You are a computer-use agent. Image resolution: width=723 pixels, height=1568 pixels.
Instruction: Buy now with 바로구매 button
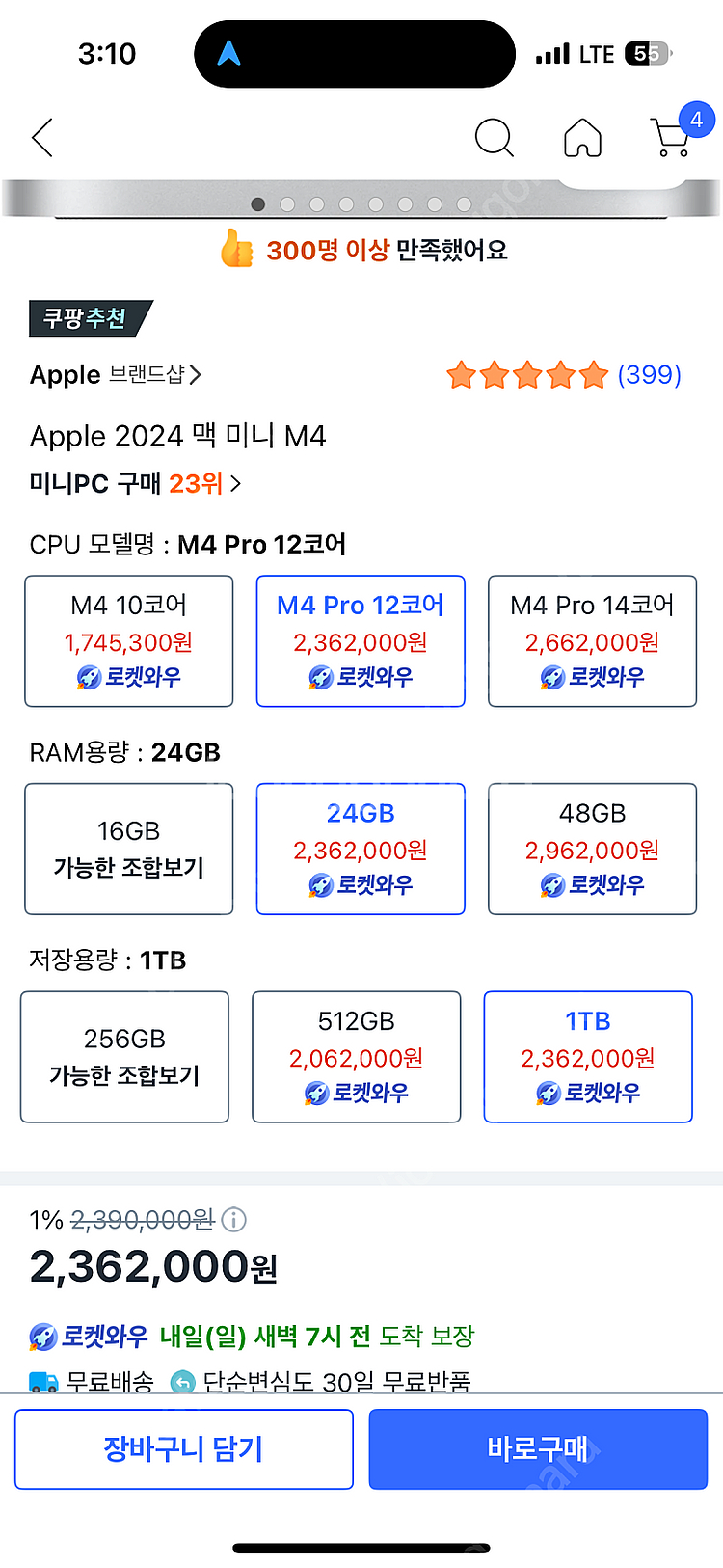click(538, 1448)
